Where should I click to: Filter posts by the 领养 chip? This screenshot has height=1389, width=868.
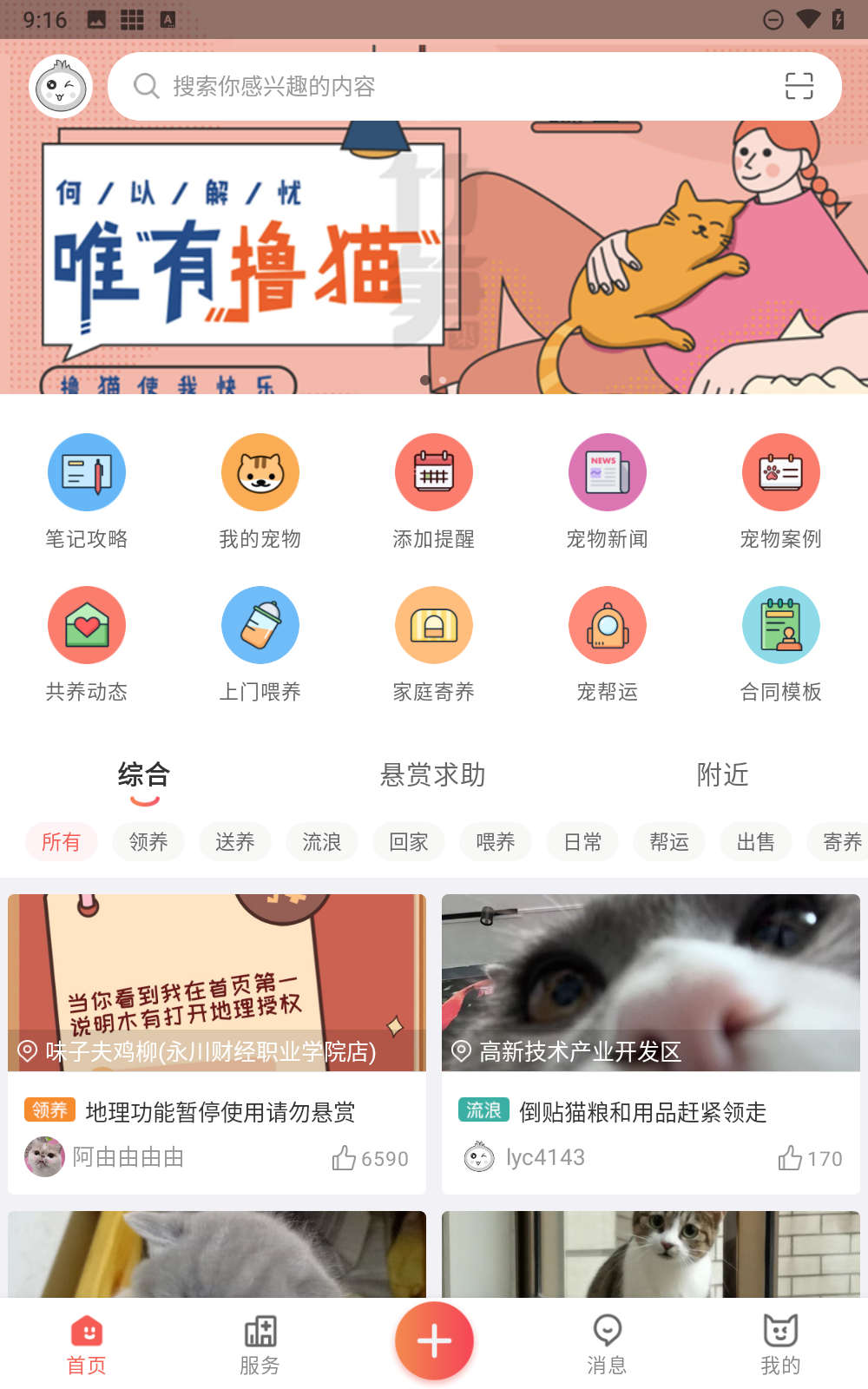click(148, 842)
